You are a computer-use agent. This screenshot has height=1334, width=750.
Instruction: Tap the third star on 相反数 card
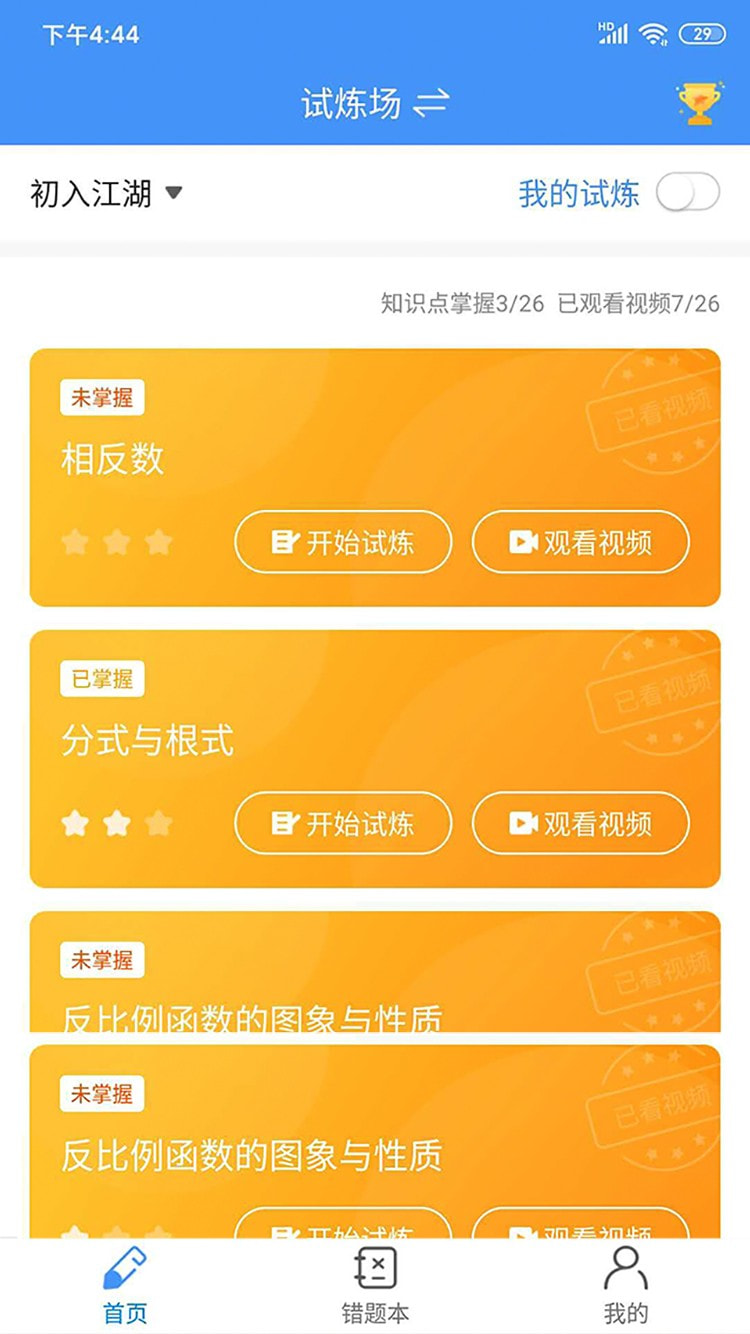point(157,541)
